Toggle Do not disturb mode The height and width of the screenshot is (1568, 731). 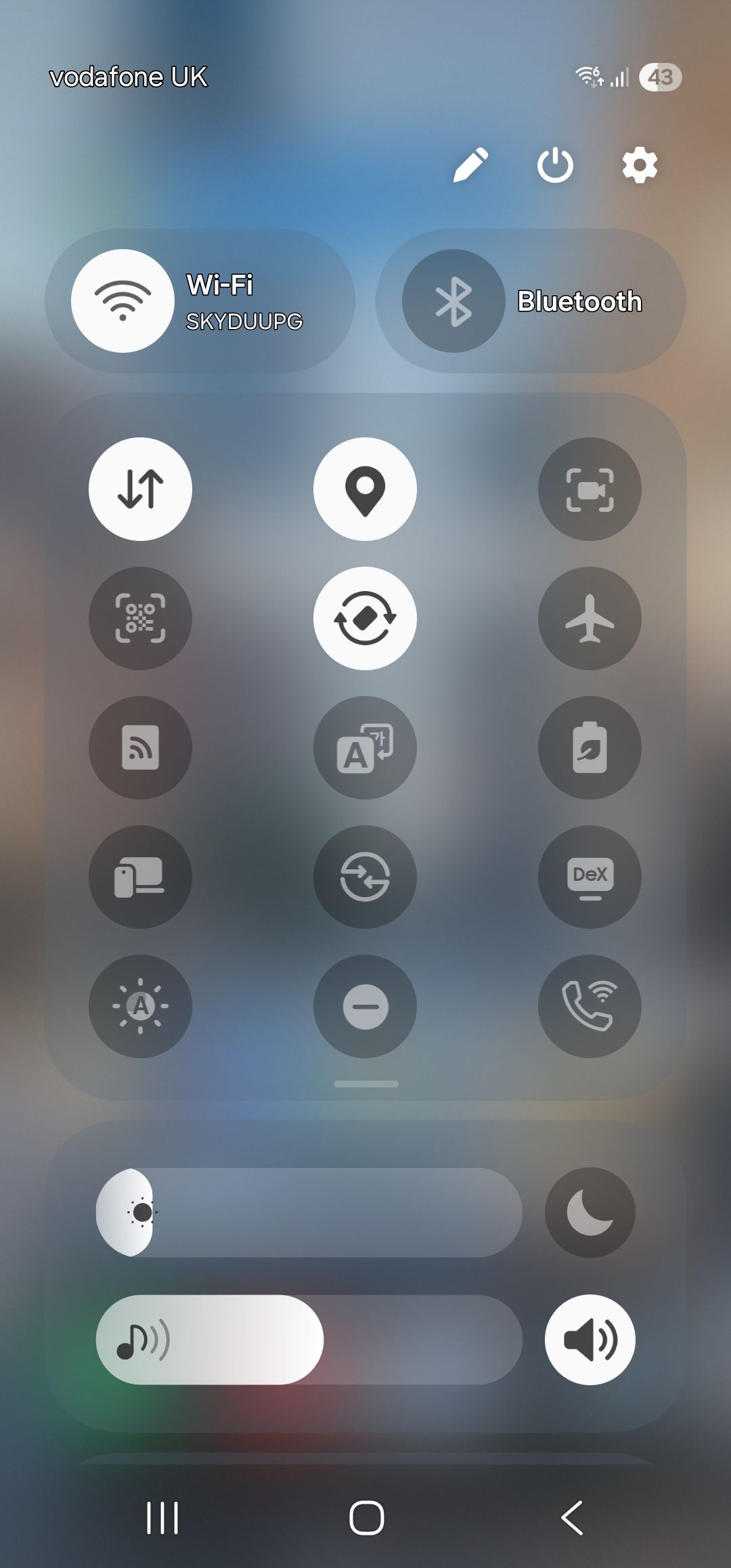[x=365, y=1007]
